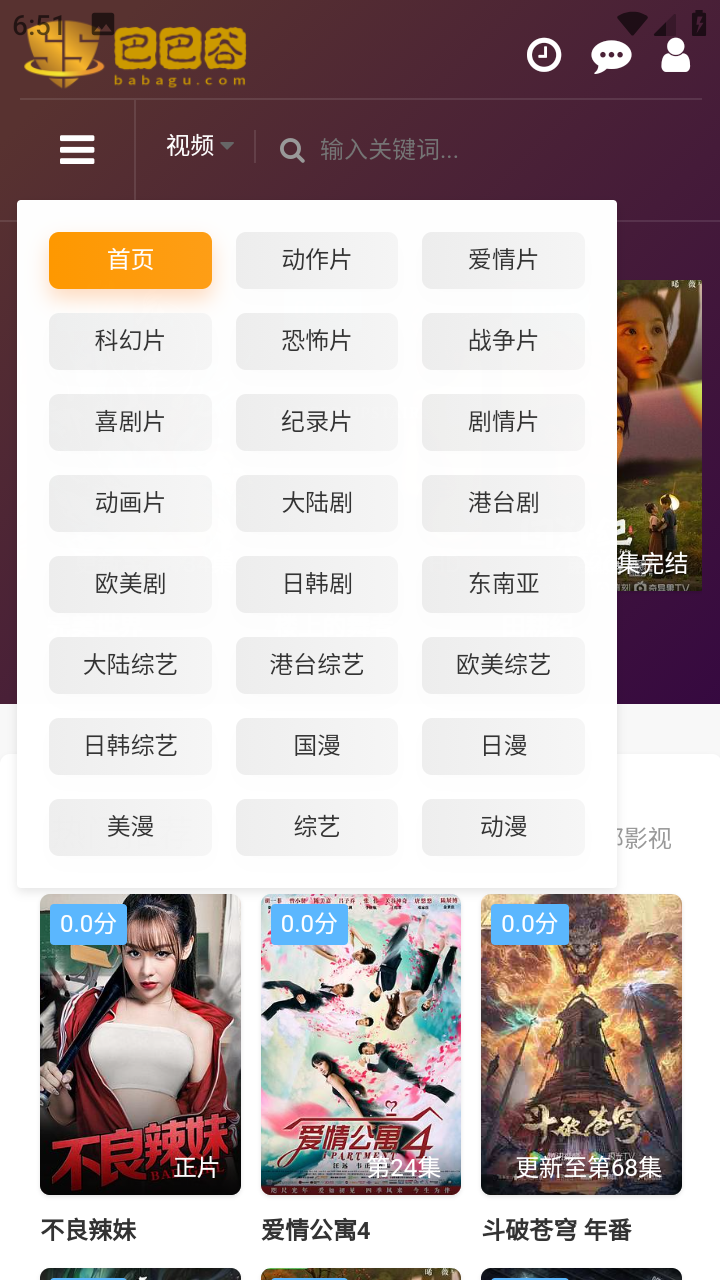The height and width of the screenshot is (1280, 720).
Task: Expand the 视频 search type dropdown
Action: click(x=199, y=146)
